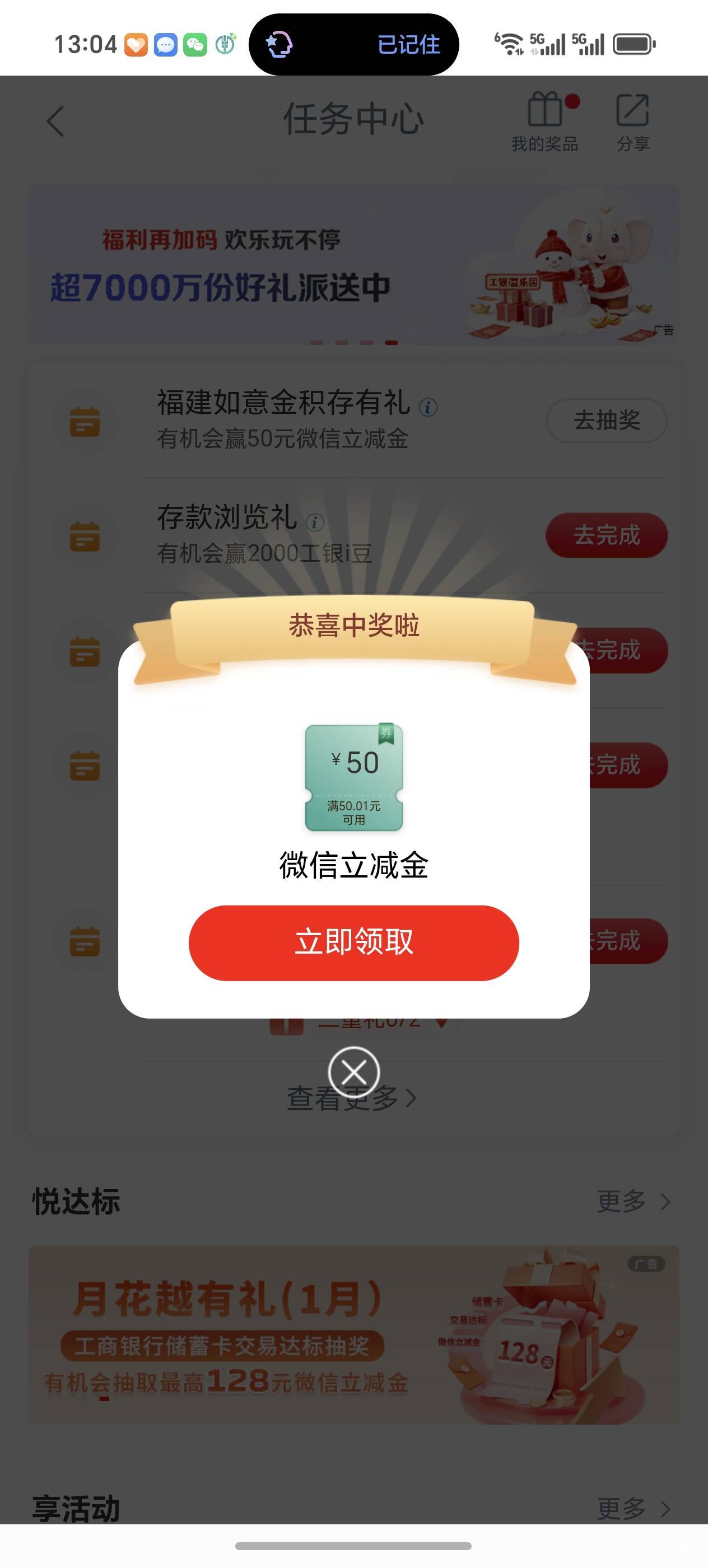Share via the 分享 icon

pos(633,121)
